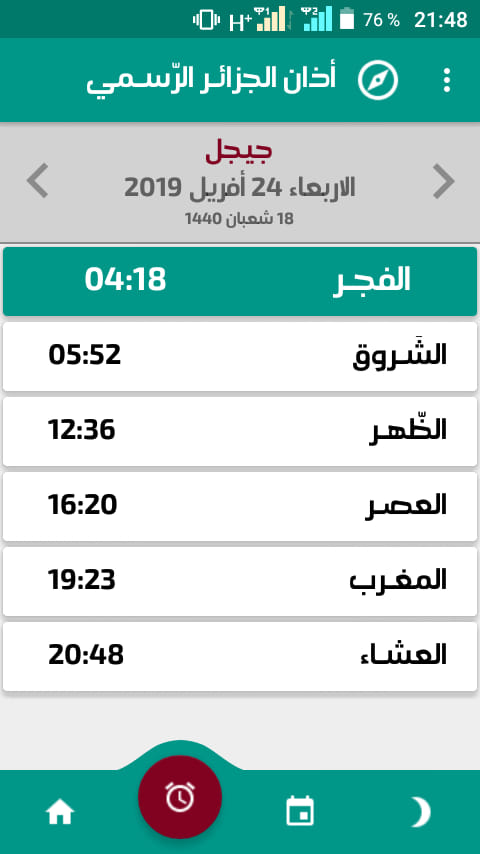Tap the home icon in bottom bar
The image size is (480, 854).
point(60,813)
